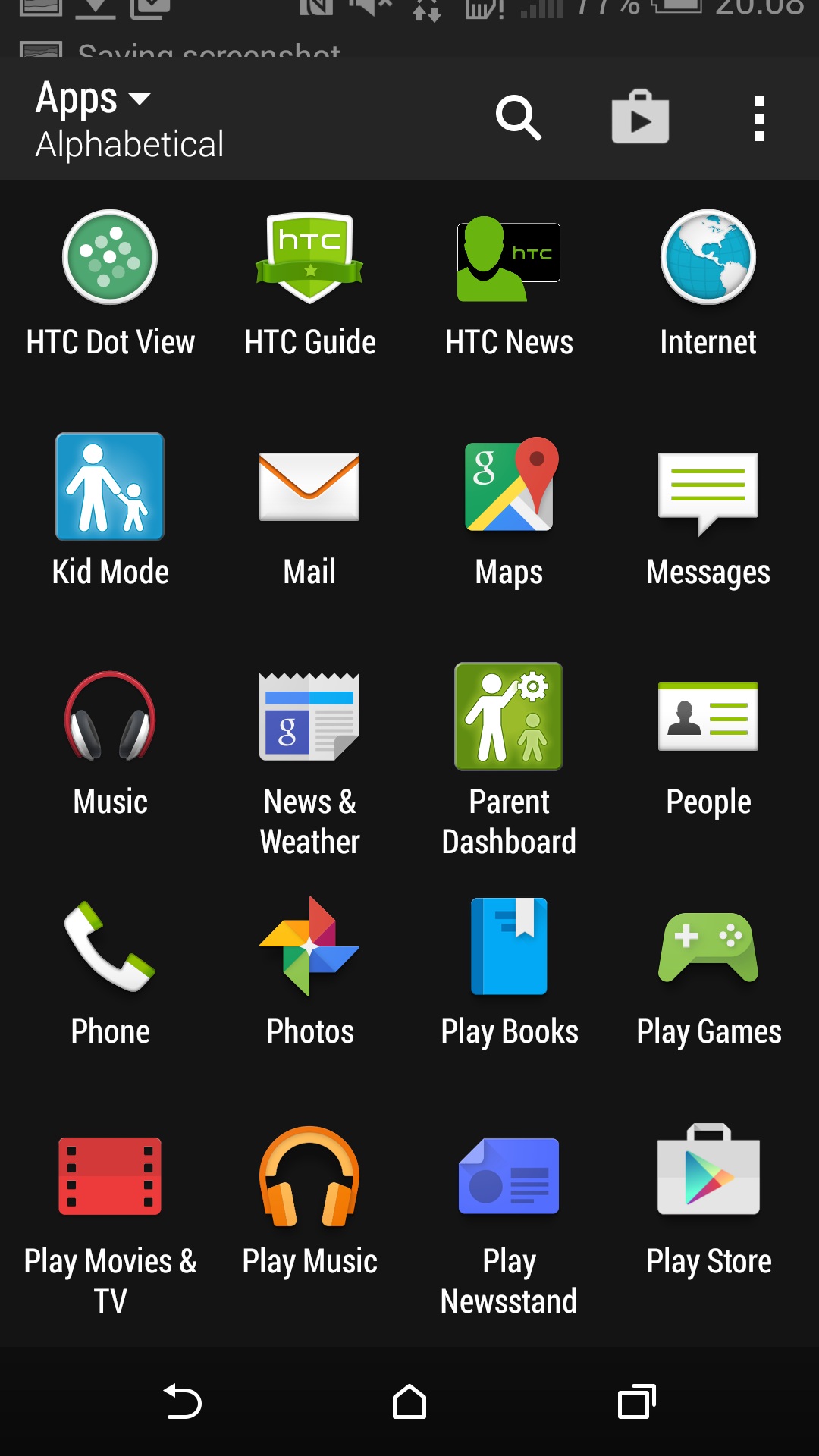Open the three-dot overflow menu
This screenshot has height=1456, width=819.
tap(759, 118)
